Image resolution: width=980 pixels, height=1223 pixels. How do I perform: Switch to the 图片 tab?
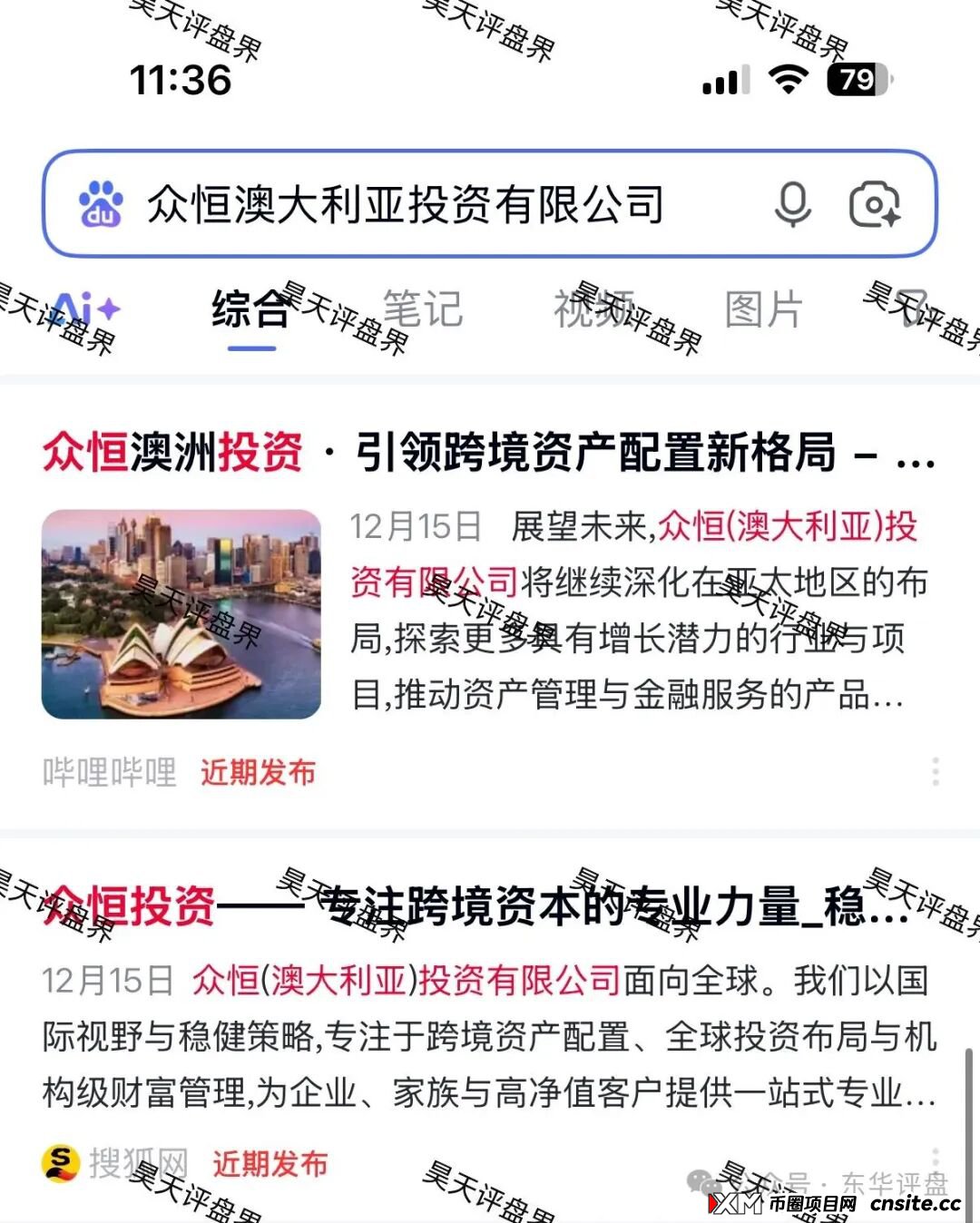(x=762, y=309)
